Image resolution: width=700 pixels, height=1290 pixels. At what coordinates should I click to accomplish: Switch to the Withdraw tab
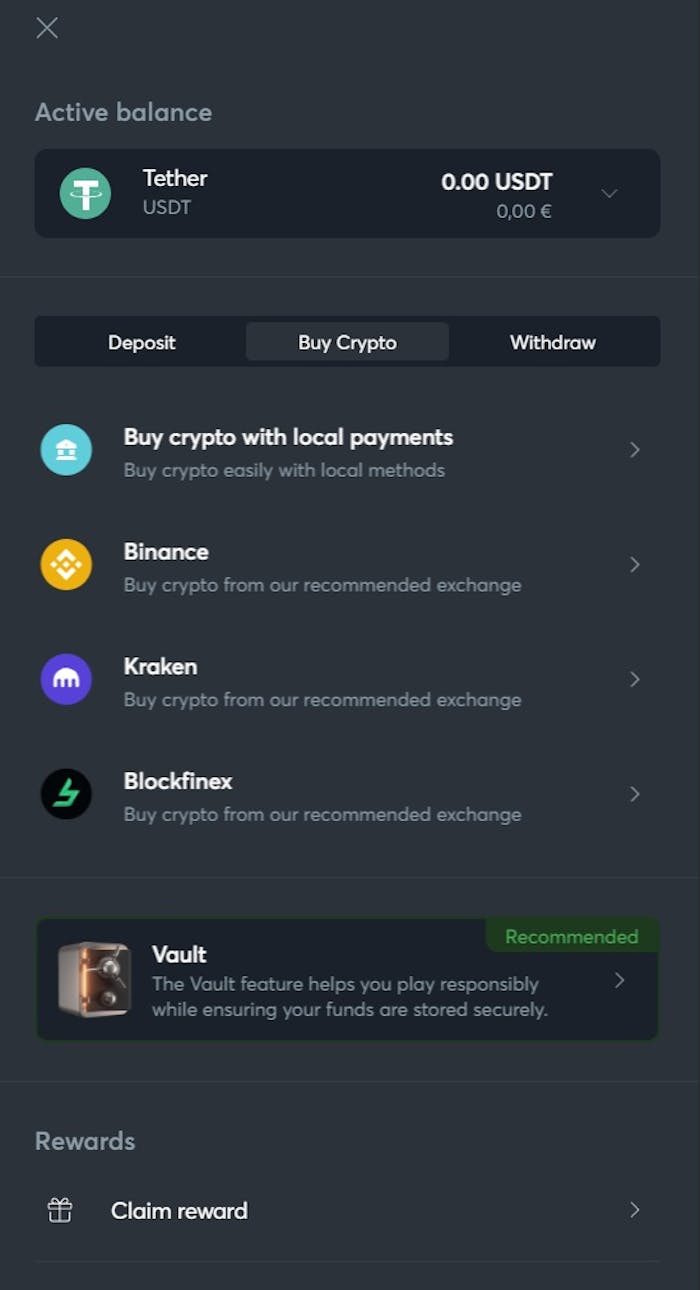552,342
